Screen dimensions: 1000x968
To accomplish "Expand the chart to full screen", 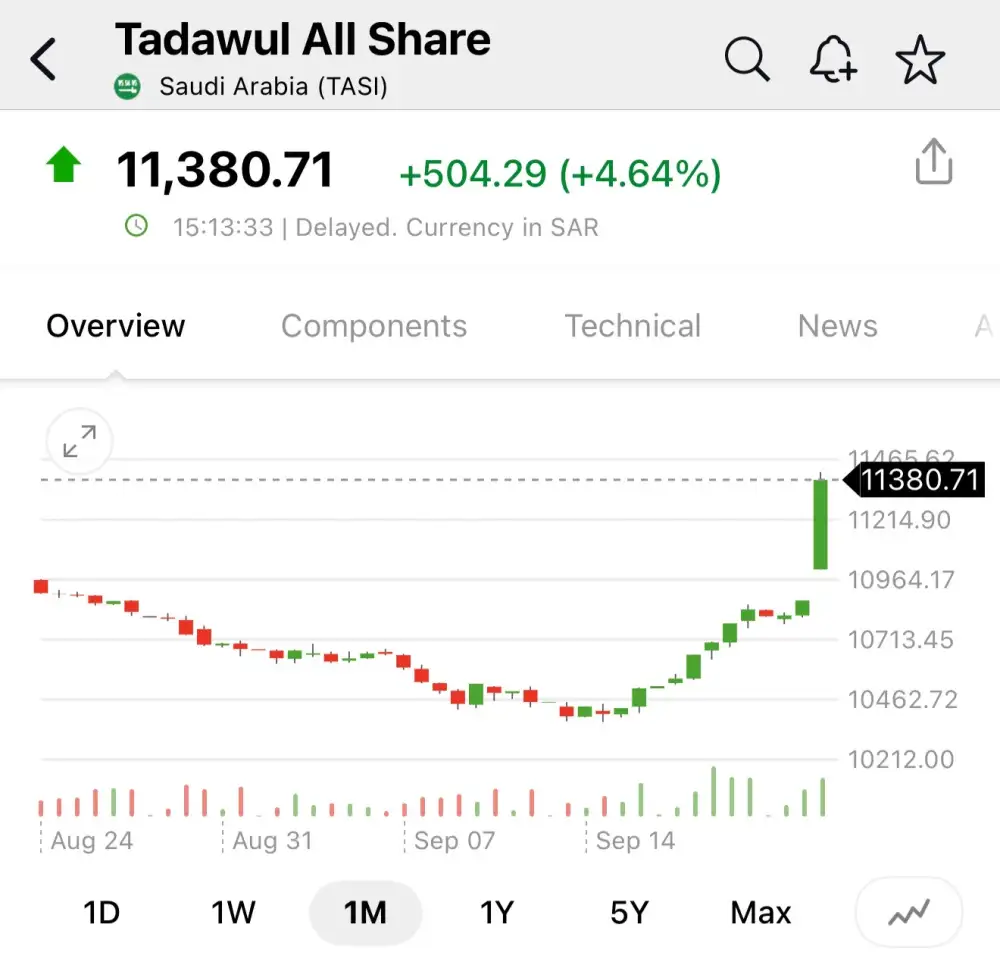I will pyautogui.click(x=80, y=440).
